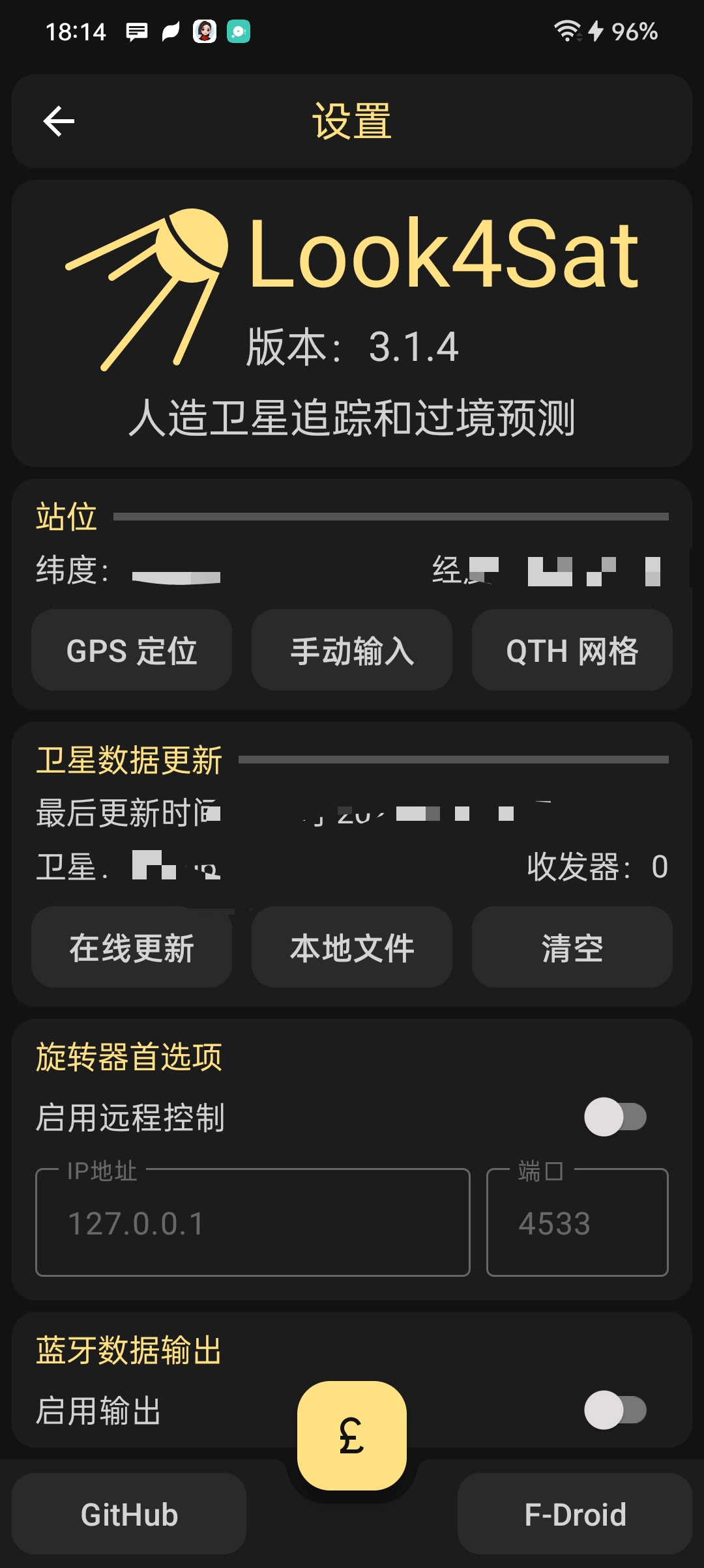
Task: Open the GitHub link
Action: pos(128,1514)
